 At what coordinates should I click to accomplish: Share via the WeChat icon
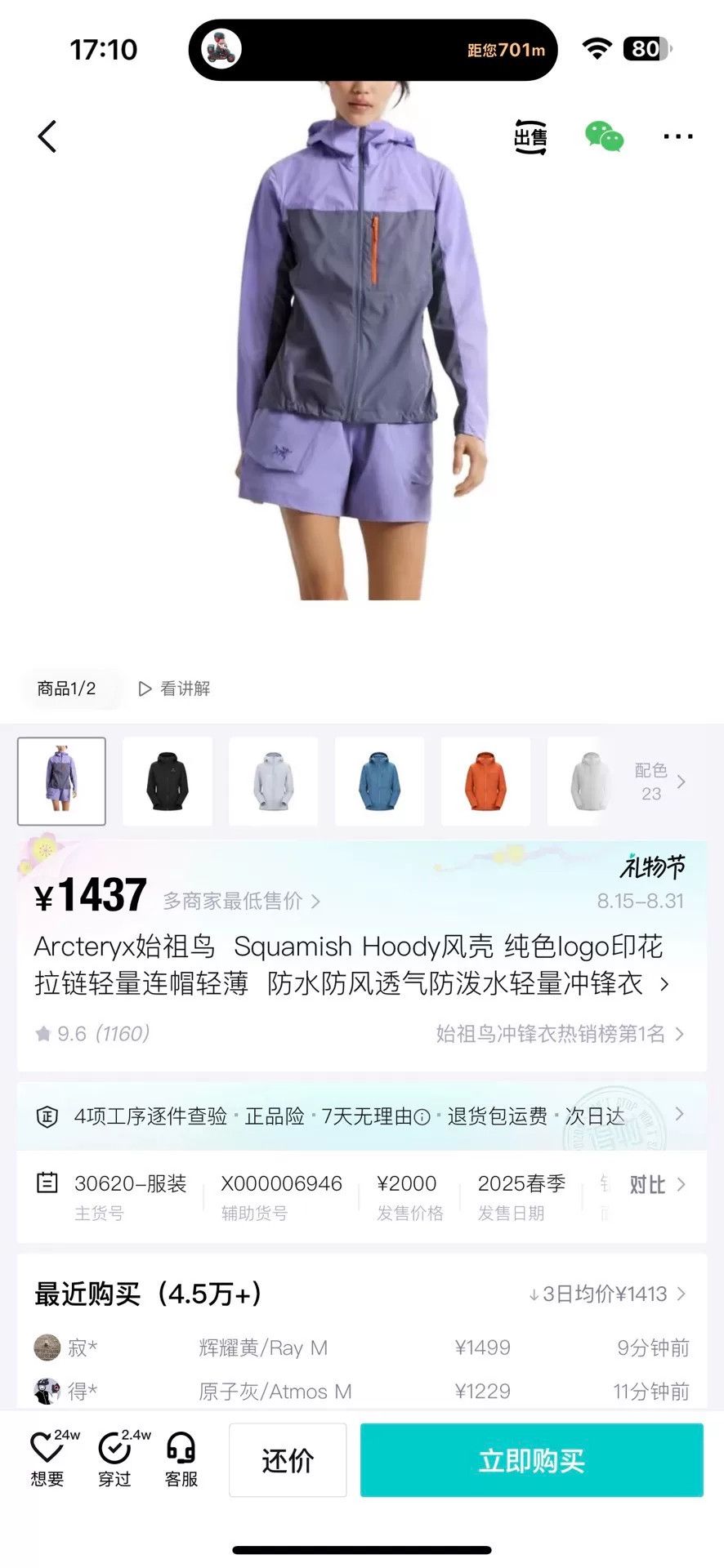point(605,136)
